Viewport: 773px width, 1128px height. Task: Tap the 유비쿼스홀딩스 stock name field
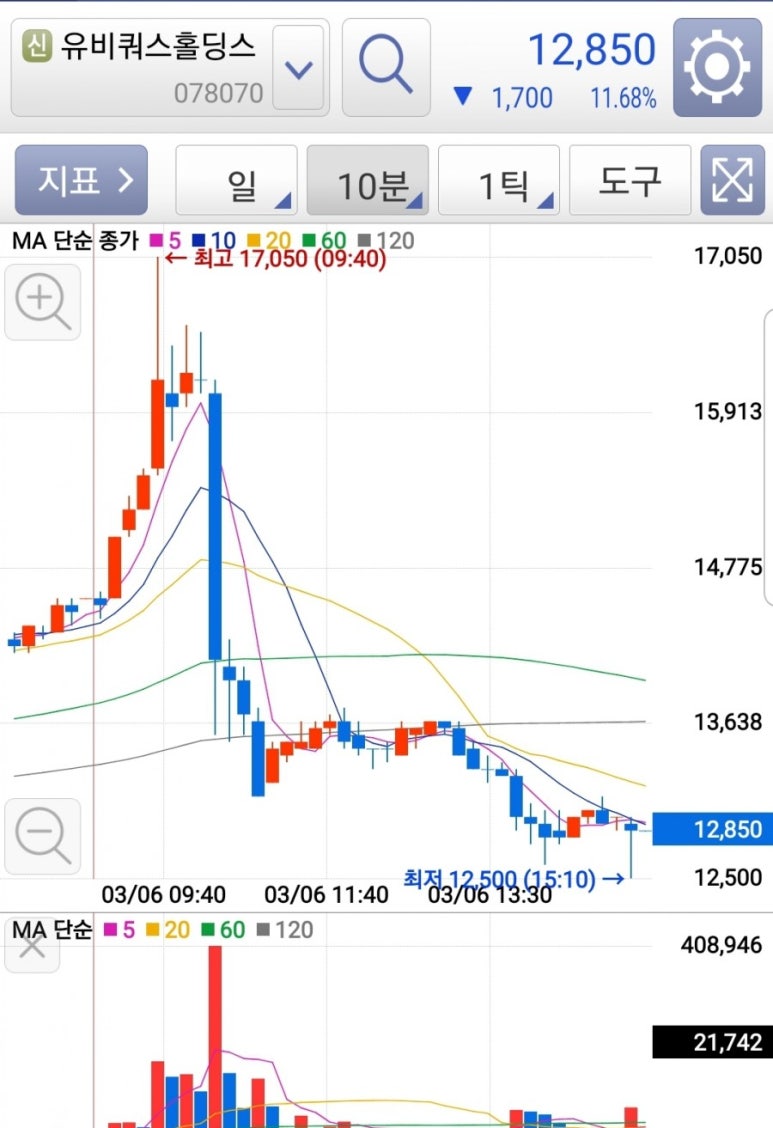tap(142, 68)
